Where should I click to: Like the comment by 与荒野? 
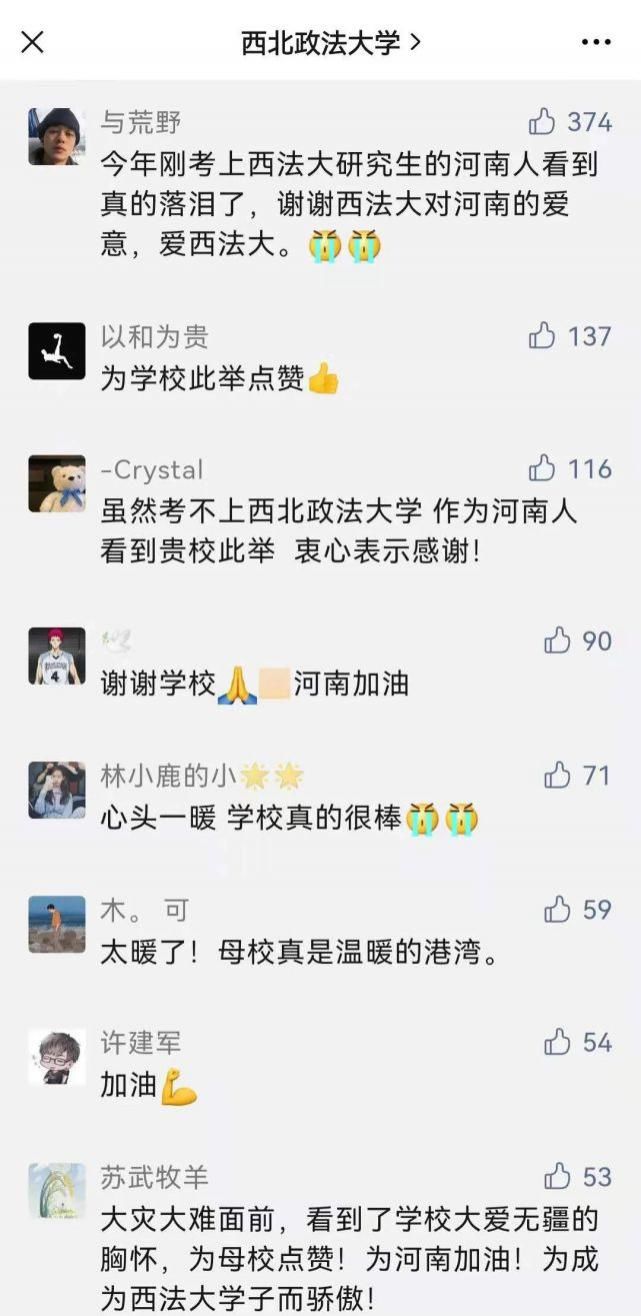pyautogui.click(x=543, y=122)
